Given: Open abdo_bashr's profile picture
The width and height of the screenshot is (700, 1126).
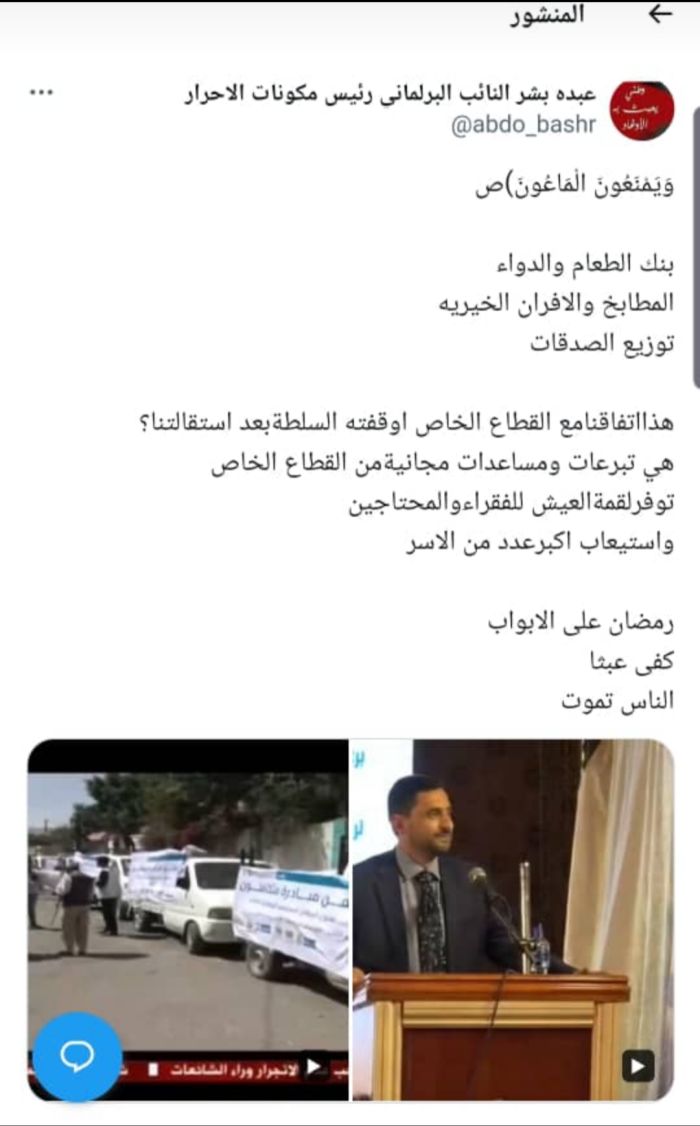Looking at the screenshot, I should point(641,110).
